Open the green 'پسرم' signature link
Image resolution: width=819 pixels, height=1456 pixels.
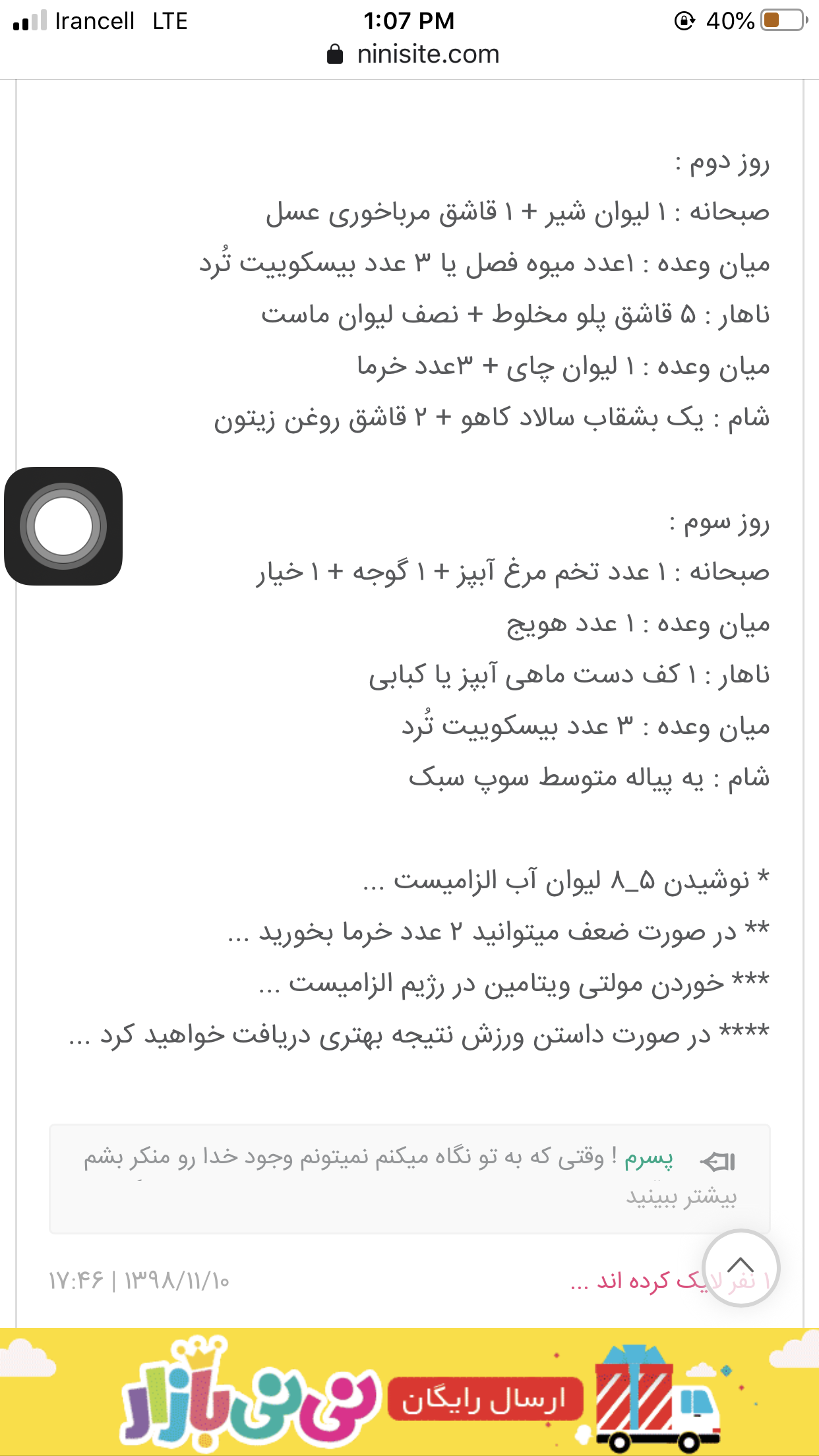[648, 1158]
